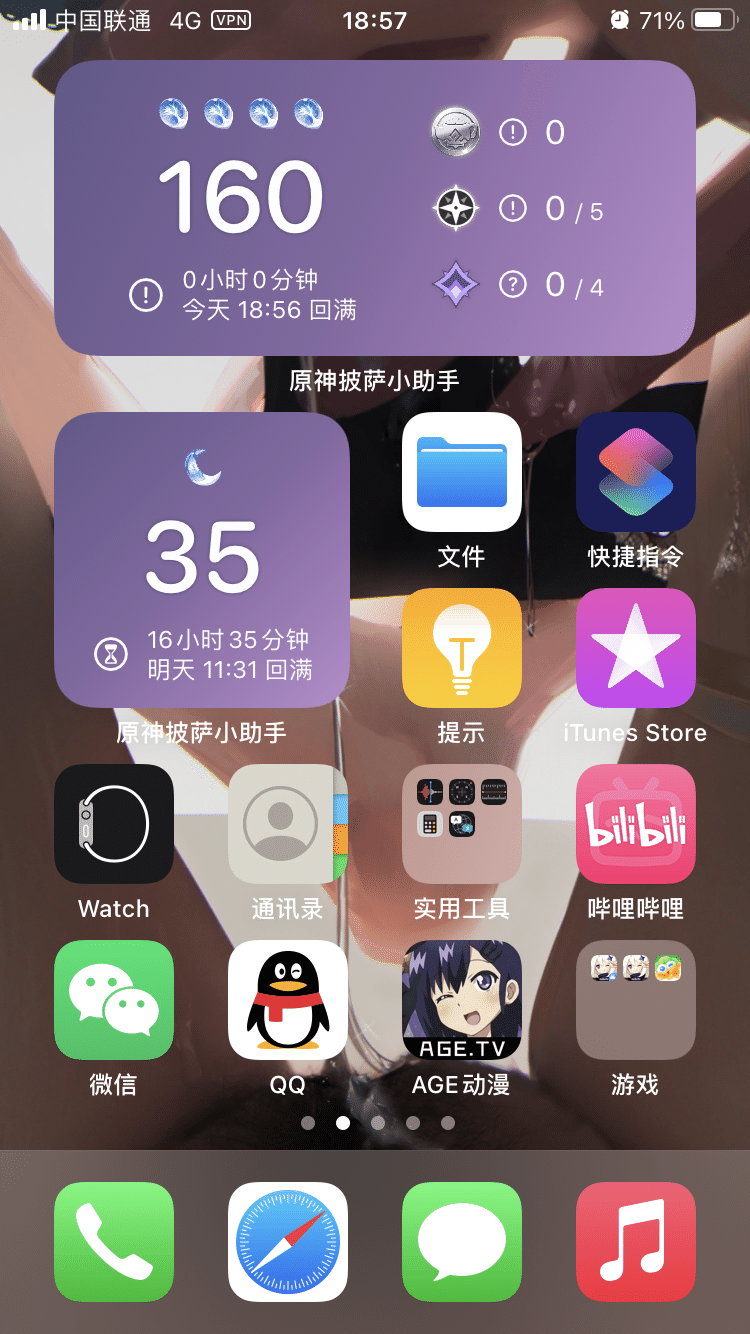The image size is (750, 1334).
Task: Open the 文件 Files app
Action: point(461,472)
